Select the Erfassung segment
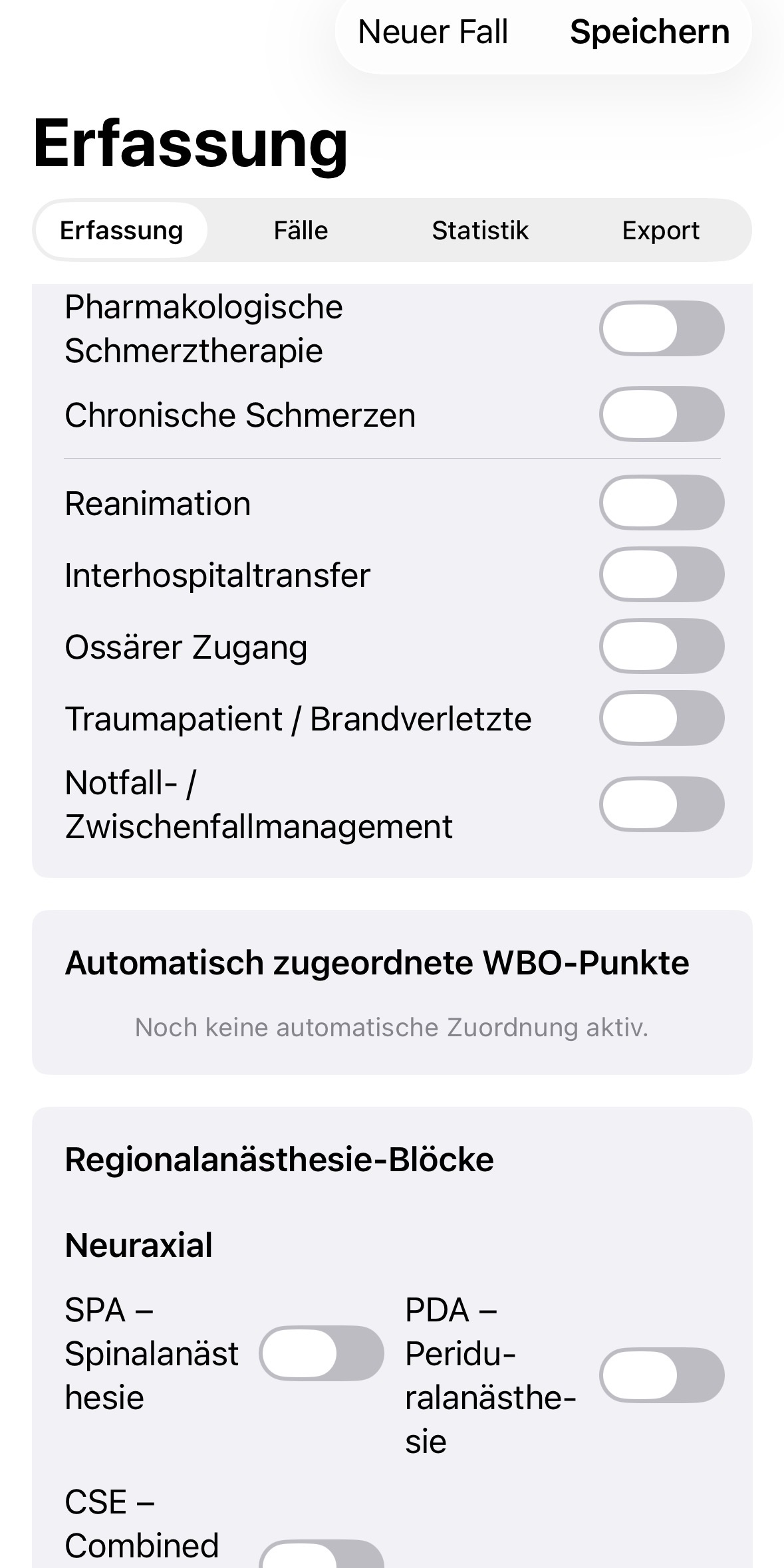The image size is (784, 1568). tap(121, 231)
